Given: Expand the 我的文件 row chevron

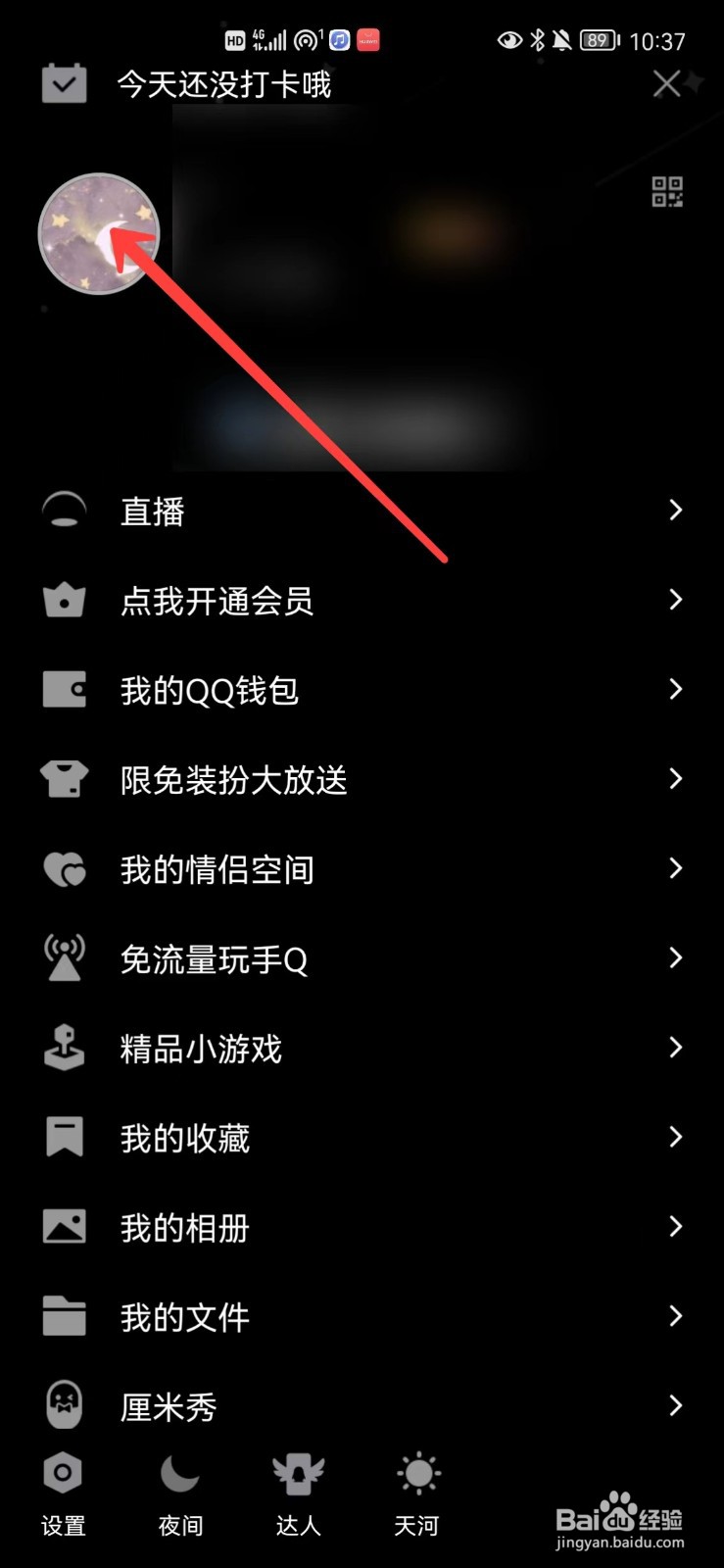Looking at the screenshot, I should (675, 1316).
